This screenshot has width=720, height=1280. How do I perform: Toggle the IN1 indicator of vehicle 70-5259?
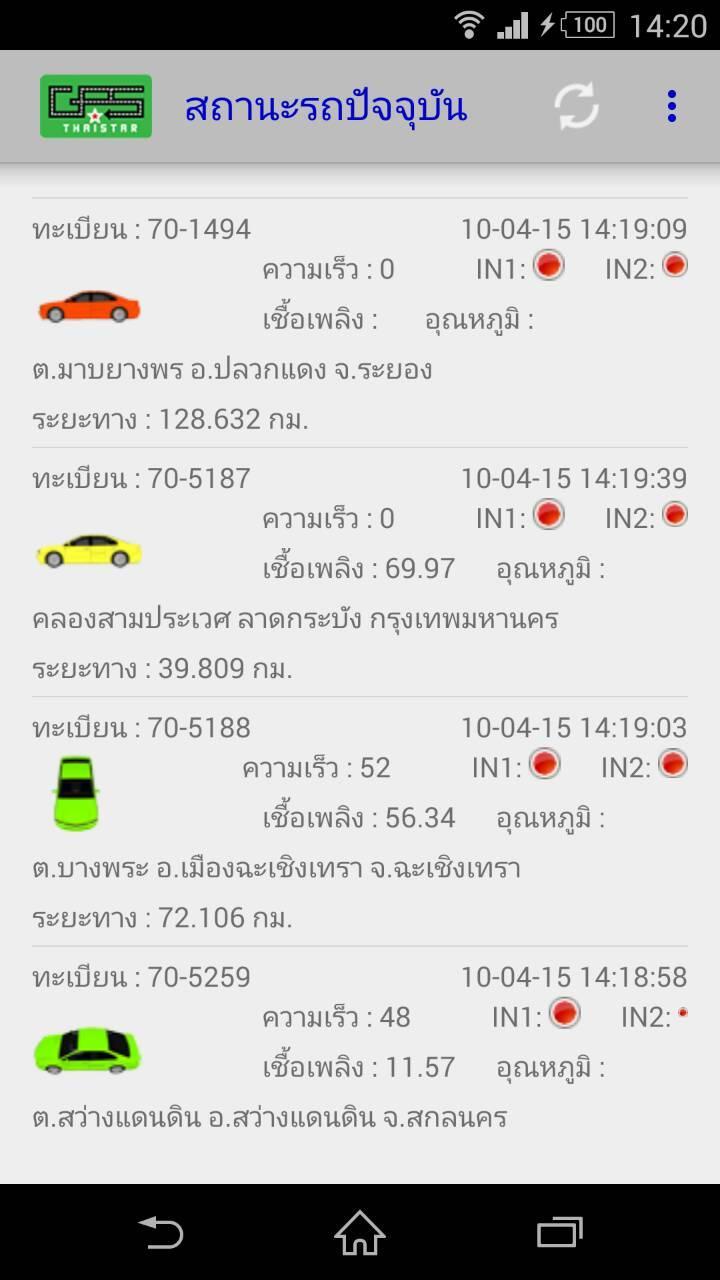(563, 1014)
